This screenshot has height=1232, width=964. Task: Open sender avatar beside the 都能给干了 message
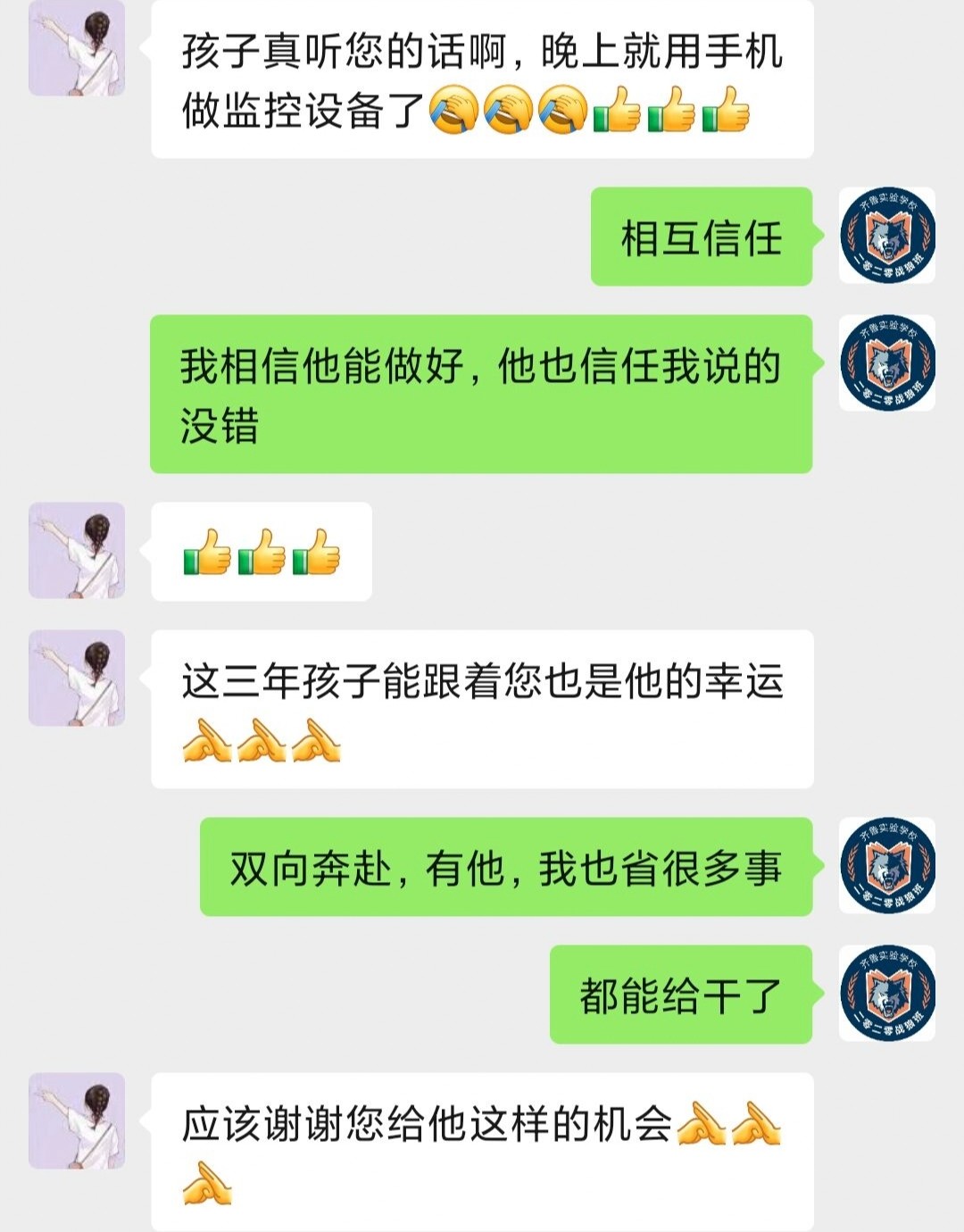pyautogui.click(x=887, y=993)
